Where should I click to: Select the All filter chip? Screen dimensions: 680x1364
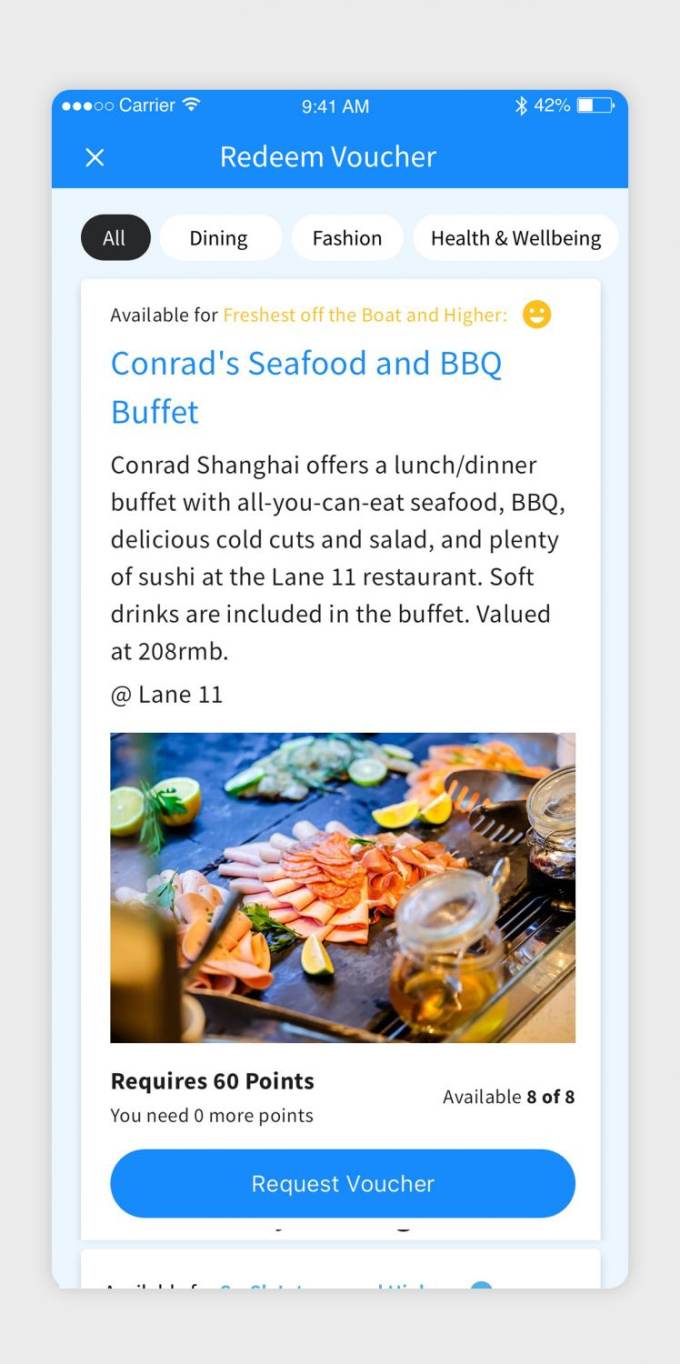[115, 238]
